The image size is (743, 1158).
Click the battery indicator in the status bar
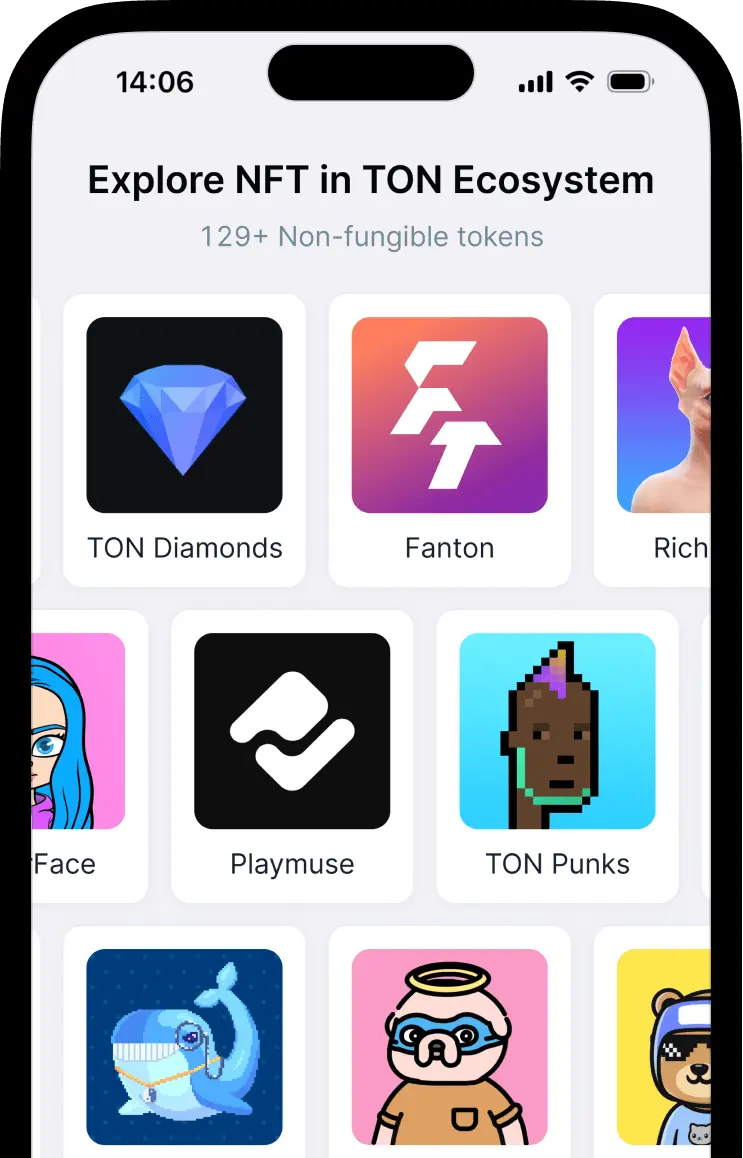[x=629, y=82]
